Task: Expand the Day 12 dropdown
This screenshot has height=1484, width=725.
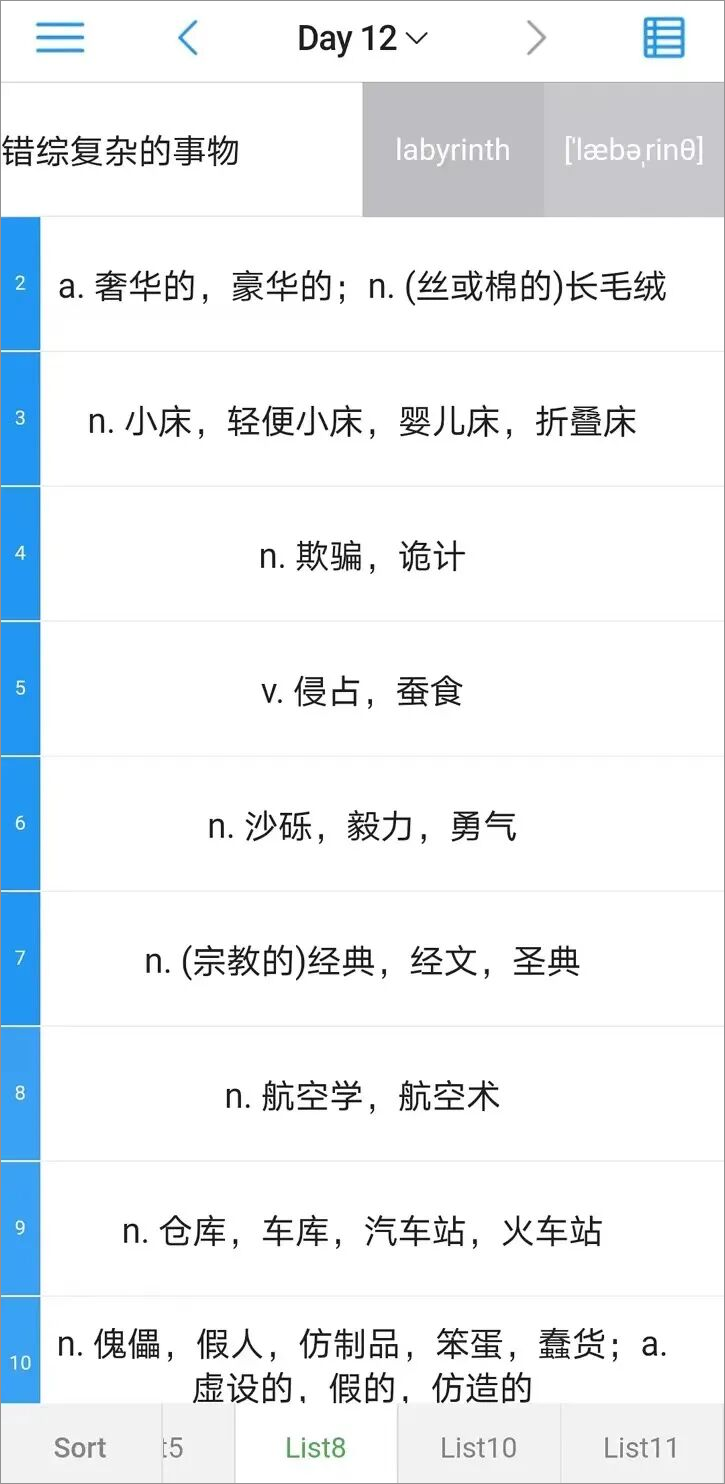Action: click(x=362, y=39)
